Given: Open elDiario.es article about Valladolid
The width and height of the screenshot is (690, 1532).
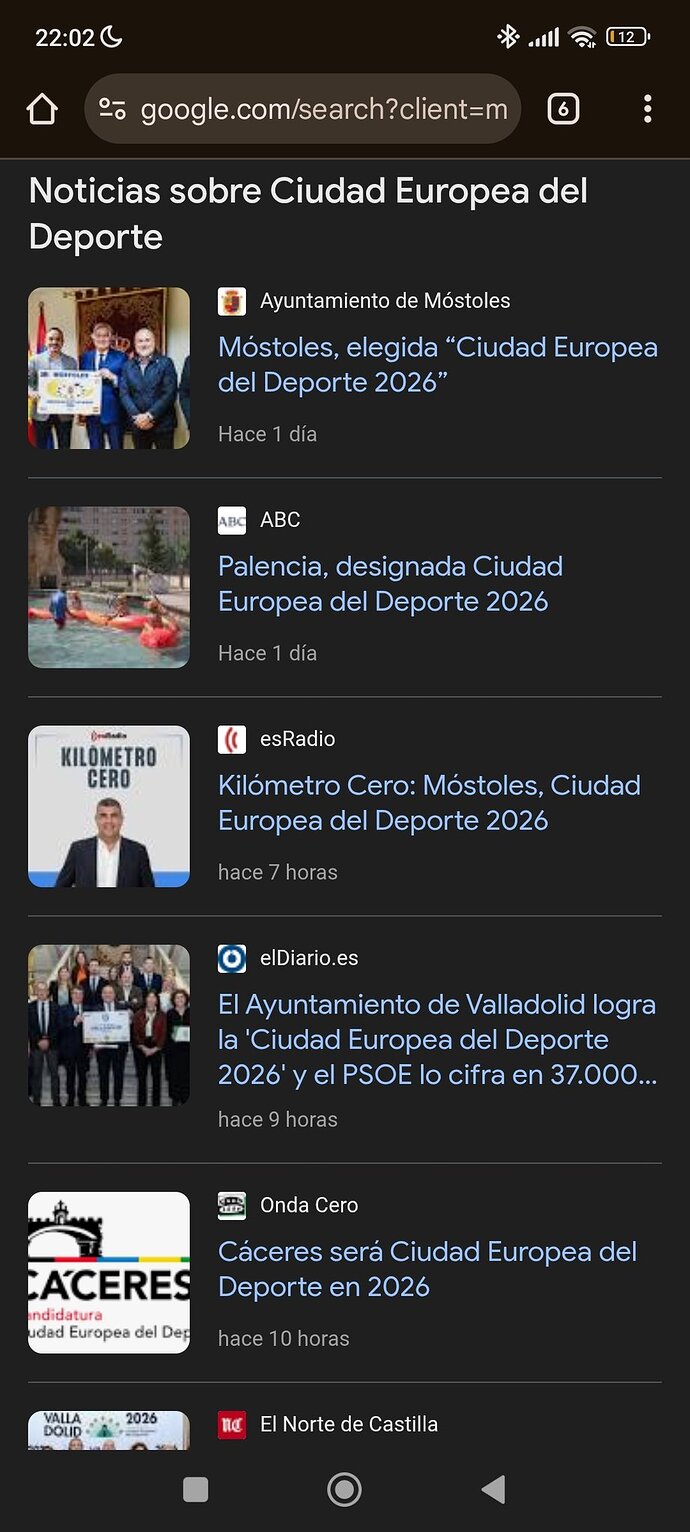Looking at the screenshot, I should [x=437, y=1039].
